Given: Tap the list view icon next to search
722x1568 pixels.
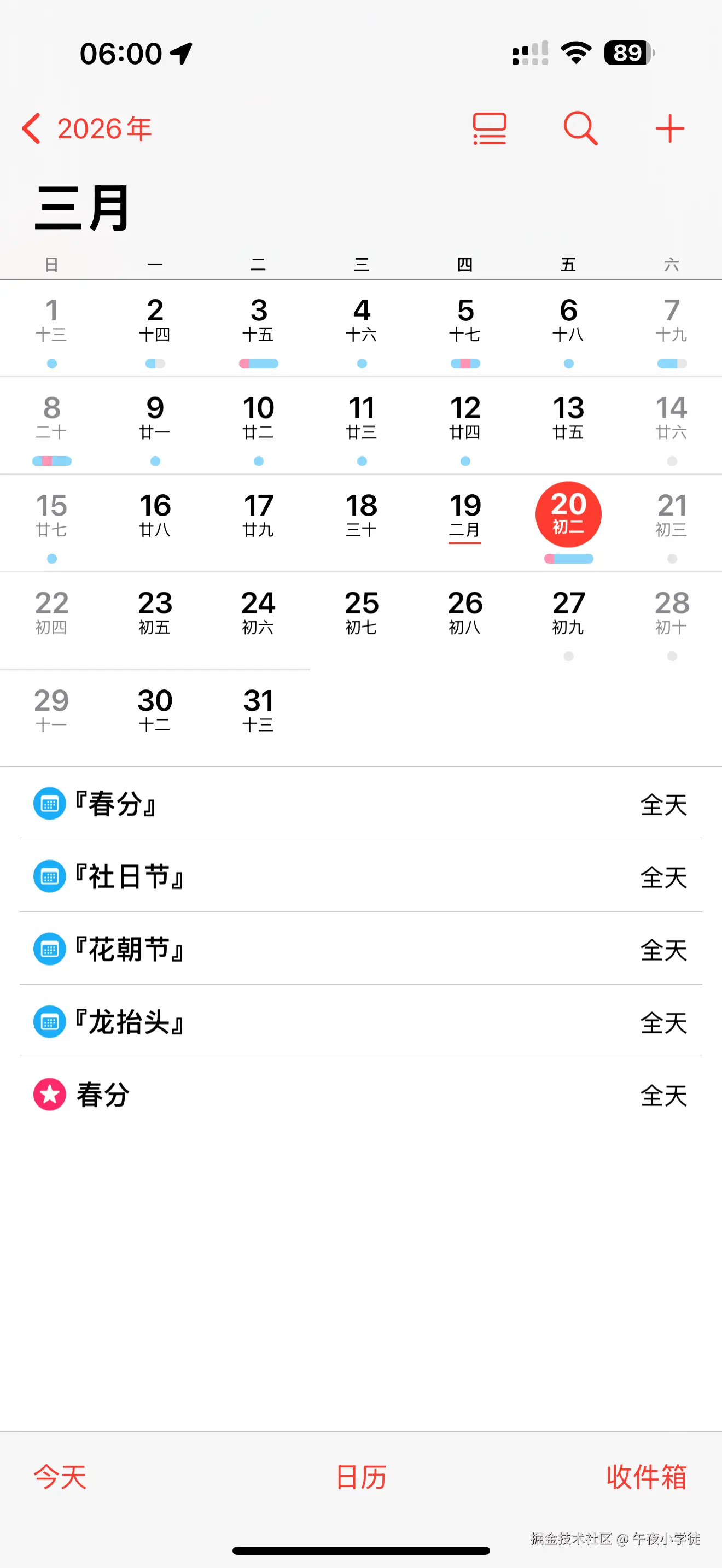Looking at the screenshot, I should point(489,128).
